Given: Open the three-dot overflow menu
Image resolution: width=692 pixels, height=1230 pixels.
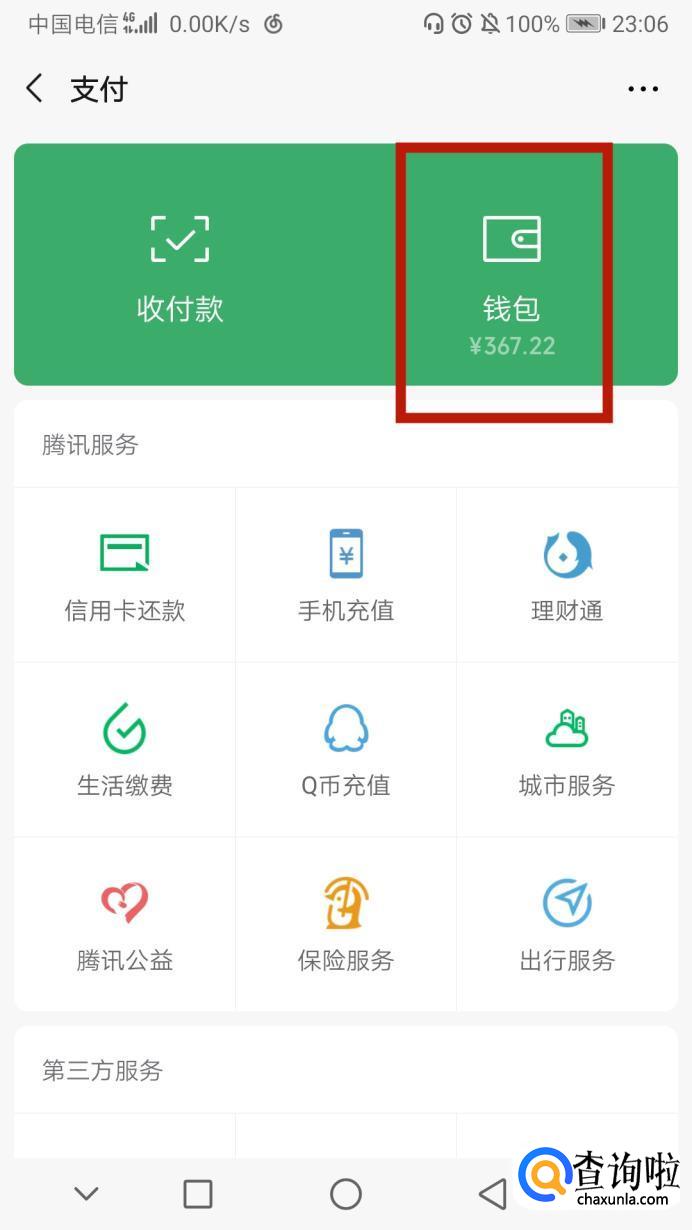Looking at the screenshot, I should [x=643, y=89].
